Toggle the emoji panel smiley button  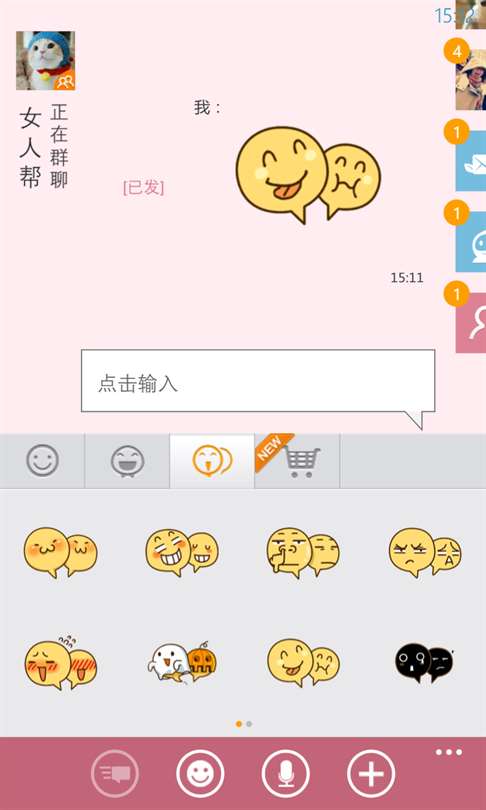click(x=200, y=774)
